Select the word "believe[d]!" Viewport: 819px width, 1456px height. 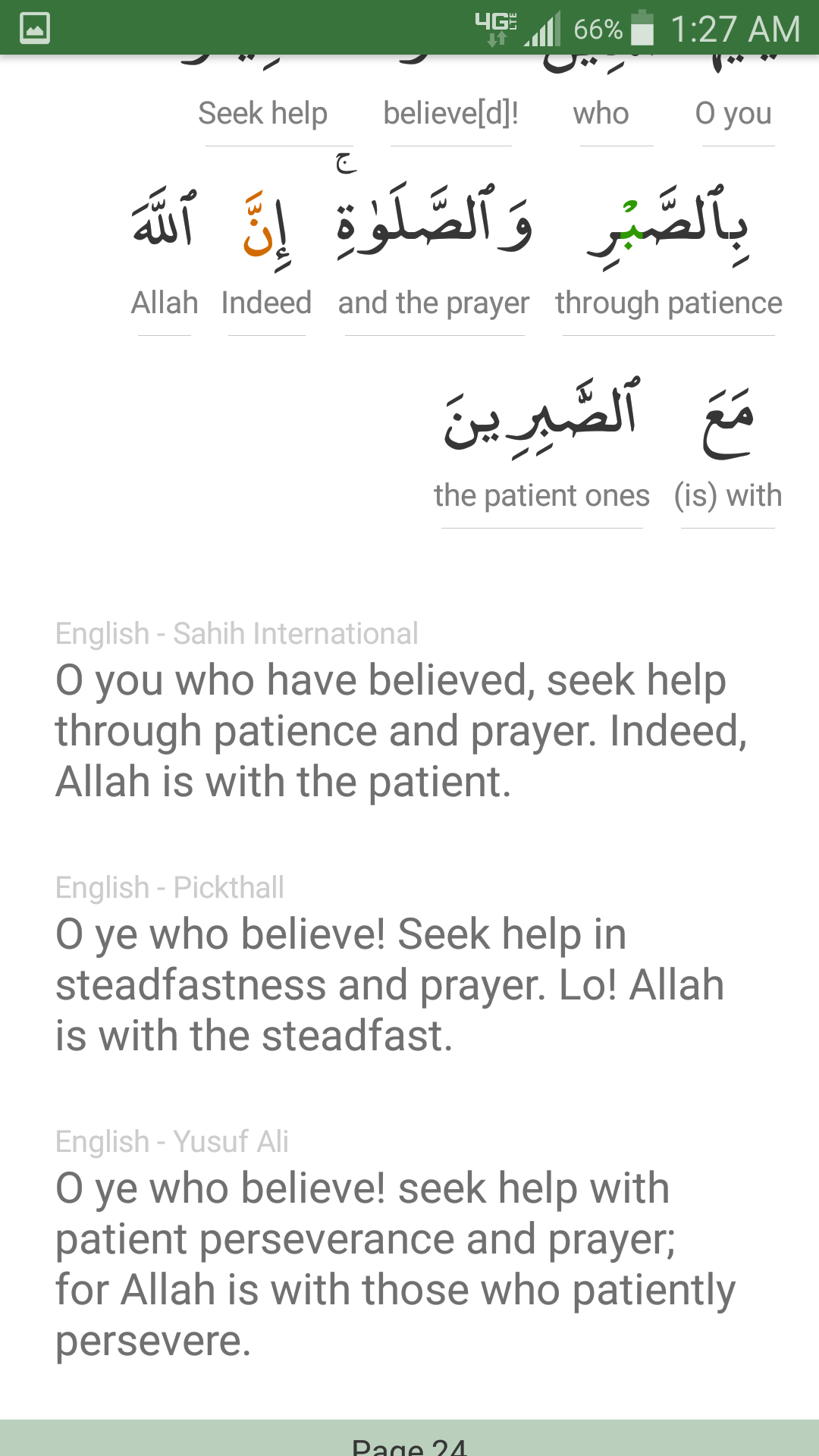click(x=450, y=112)
